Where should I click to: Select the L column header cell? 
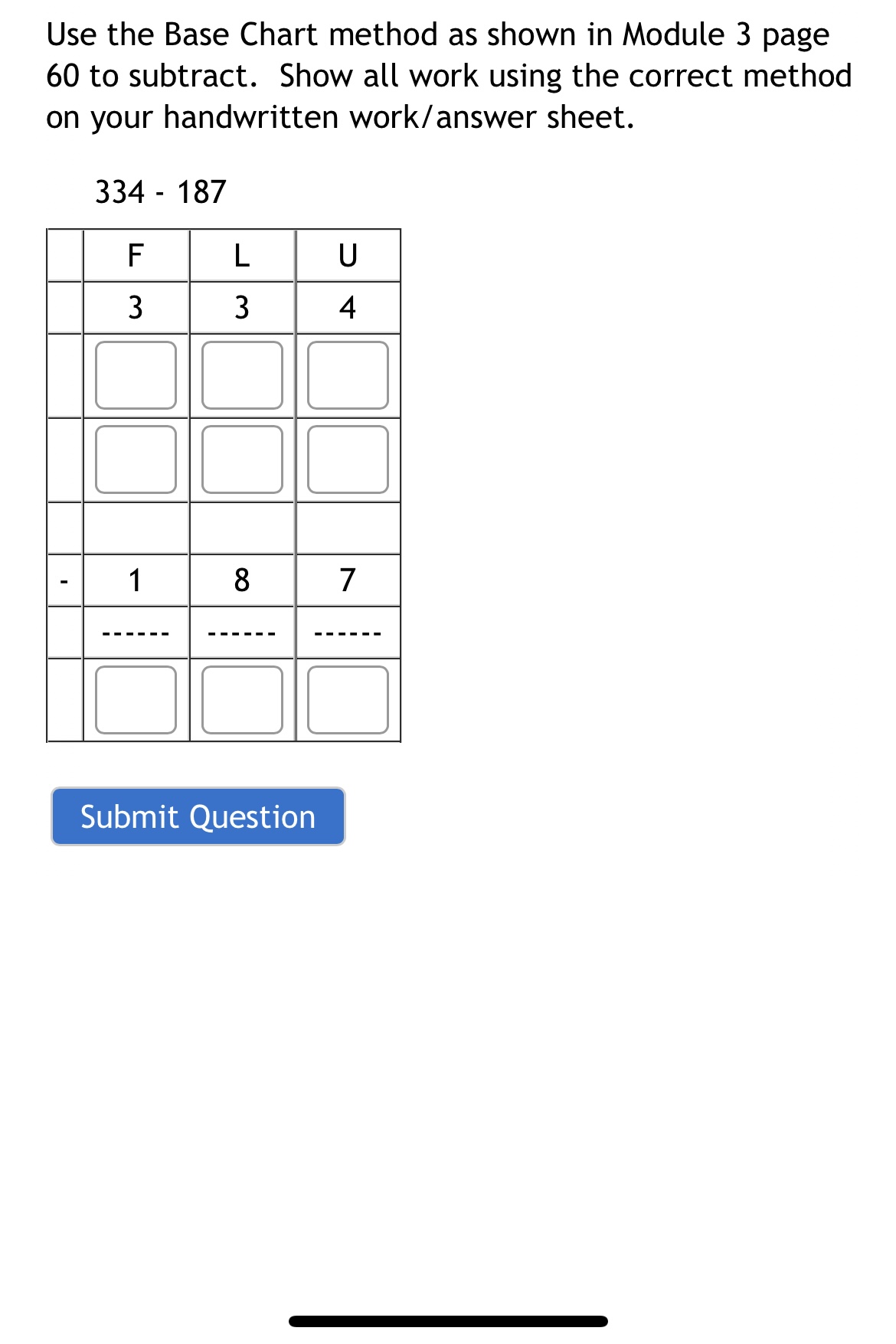[x=241, y=255]
